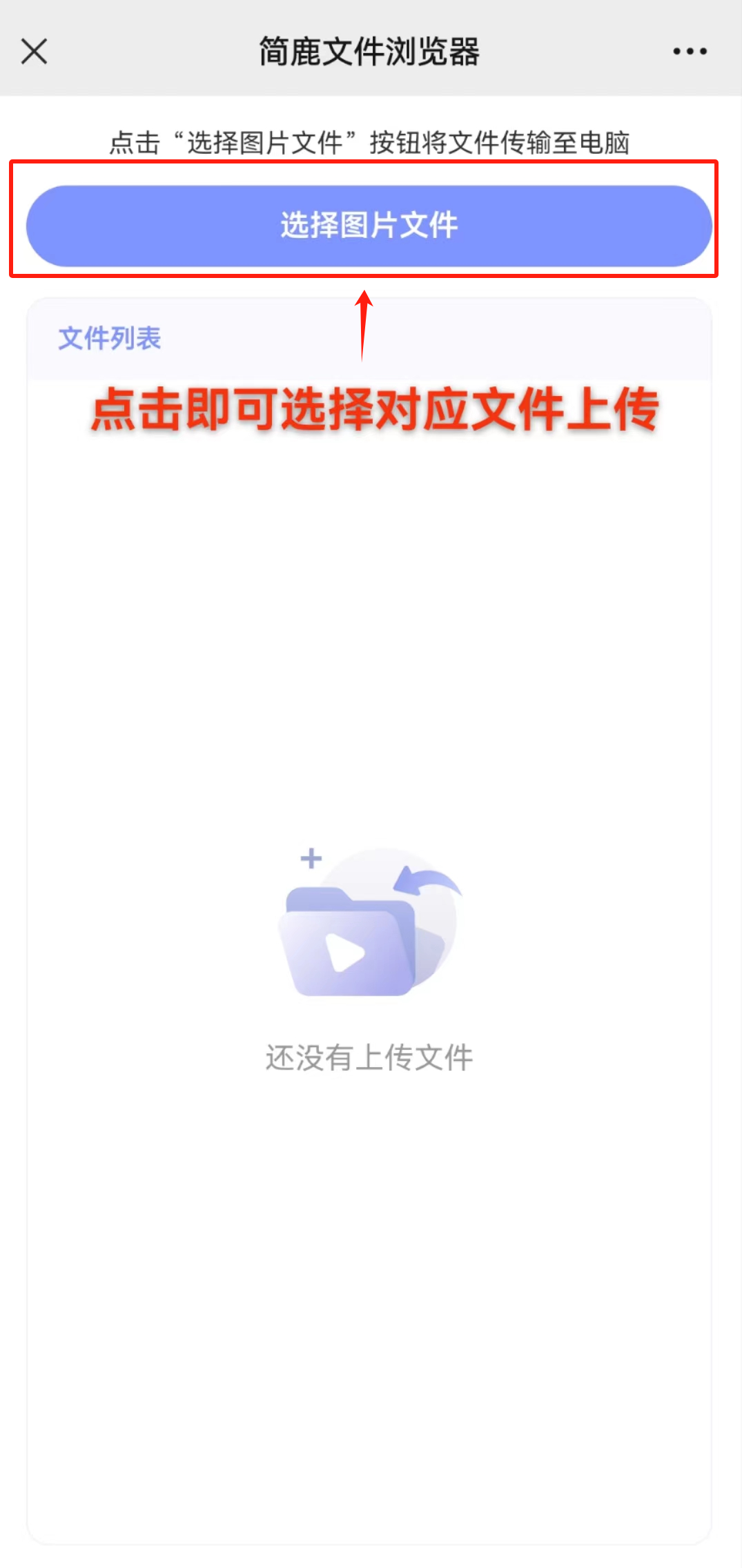
Task: Click the instruction text about transferring files to computer
Action: pyautogui.click(x=371, y=141)
